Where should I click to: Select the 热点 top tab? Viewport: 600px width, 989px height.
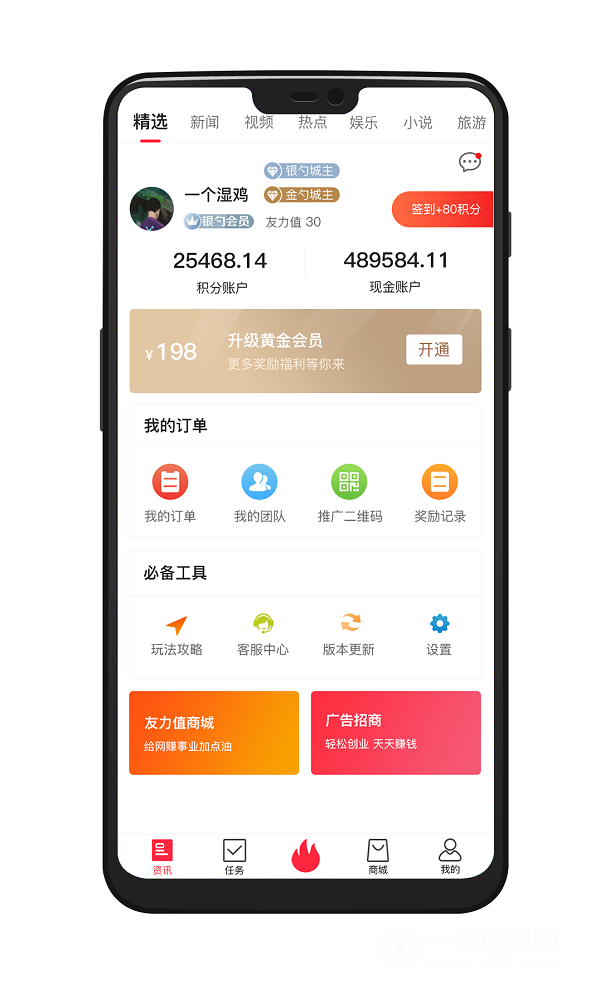point(312,122)
